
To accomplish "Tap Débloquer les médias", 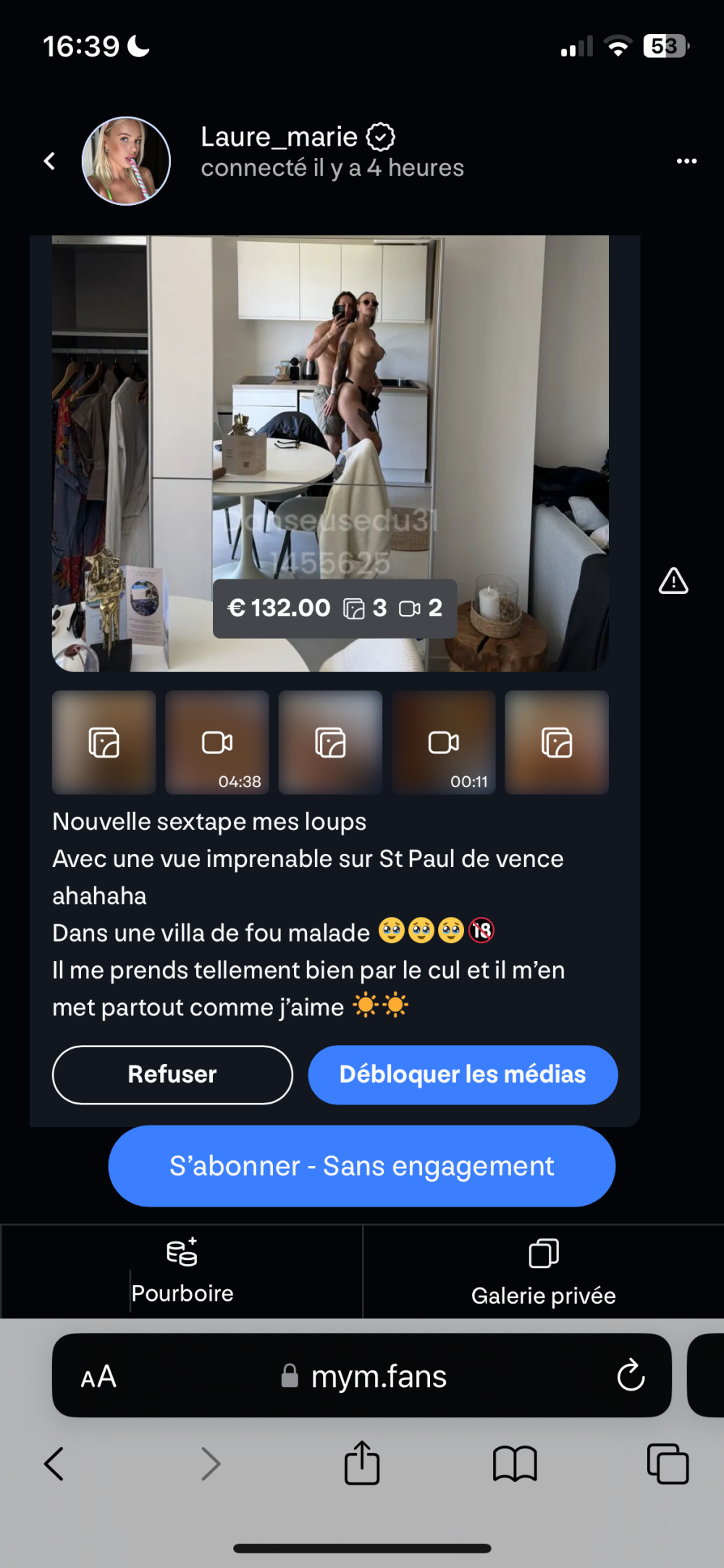I will pos(463,1074).
